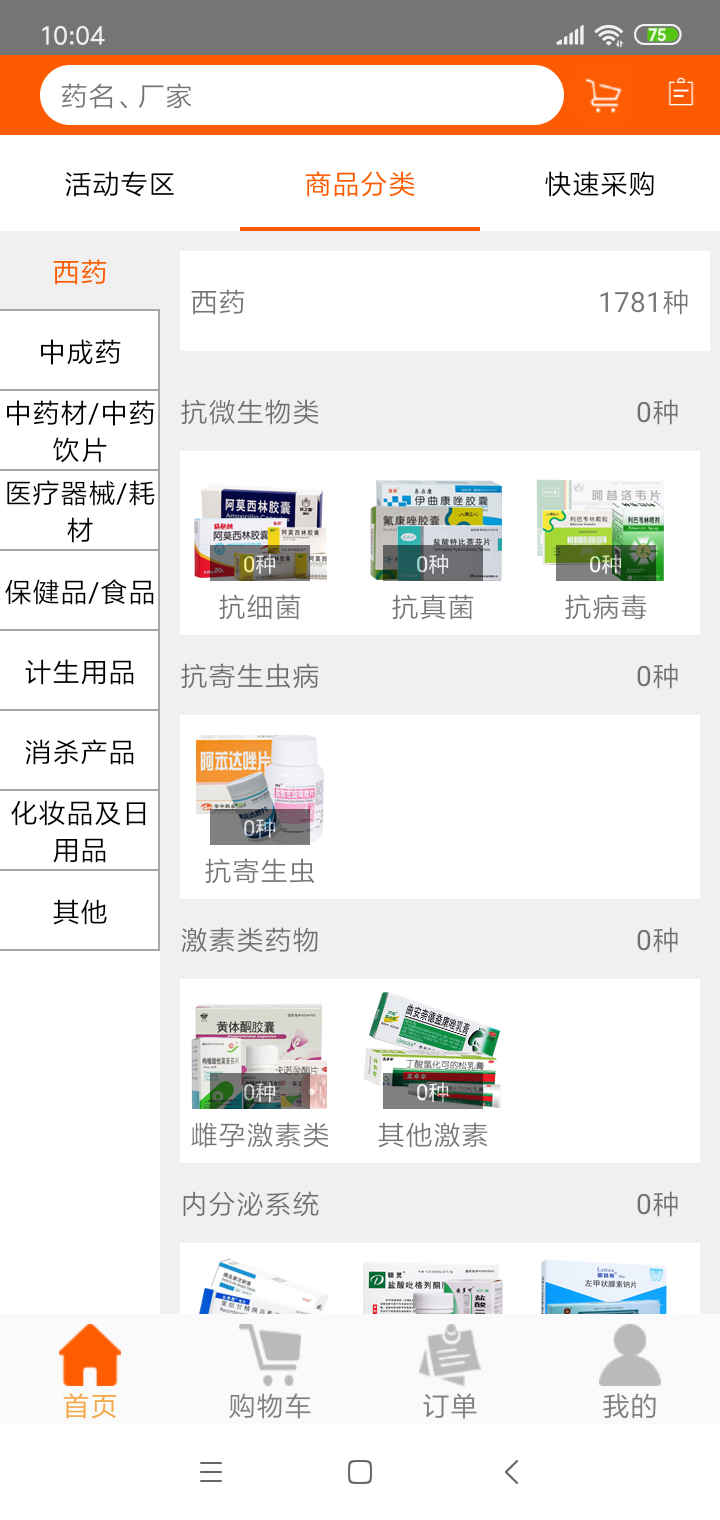
Task: Select the 中药材/中药饮片 category
Action: coord(80,431)
